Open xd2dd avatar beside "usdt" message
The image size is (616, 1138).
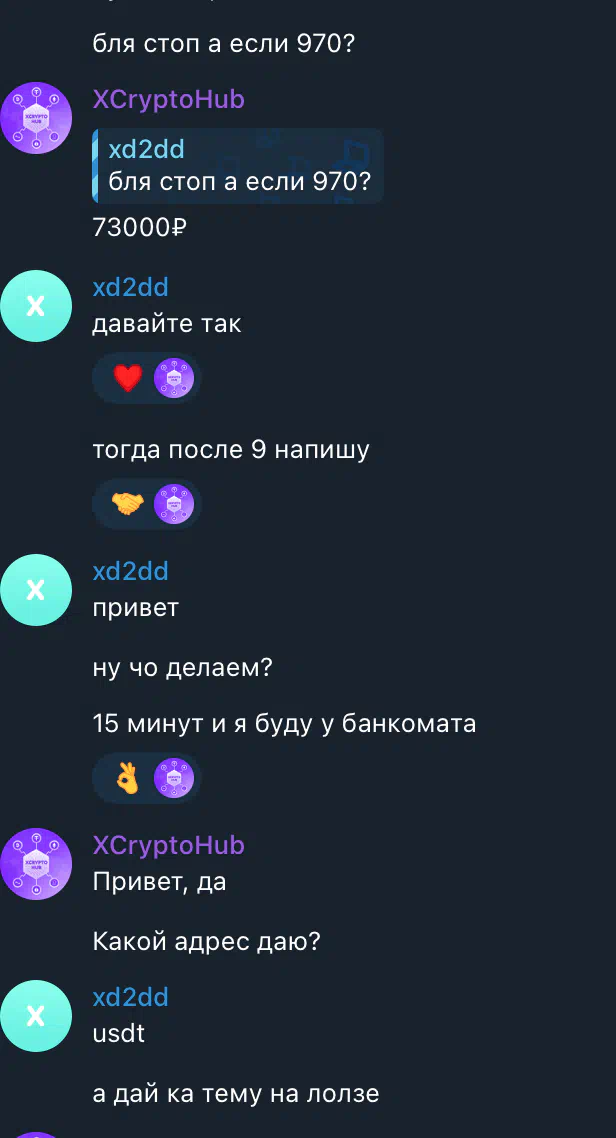tap(36, 1016)
